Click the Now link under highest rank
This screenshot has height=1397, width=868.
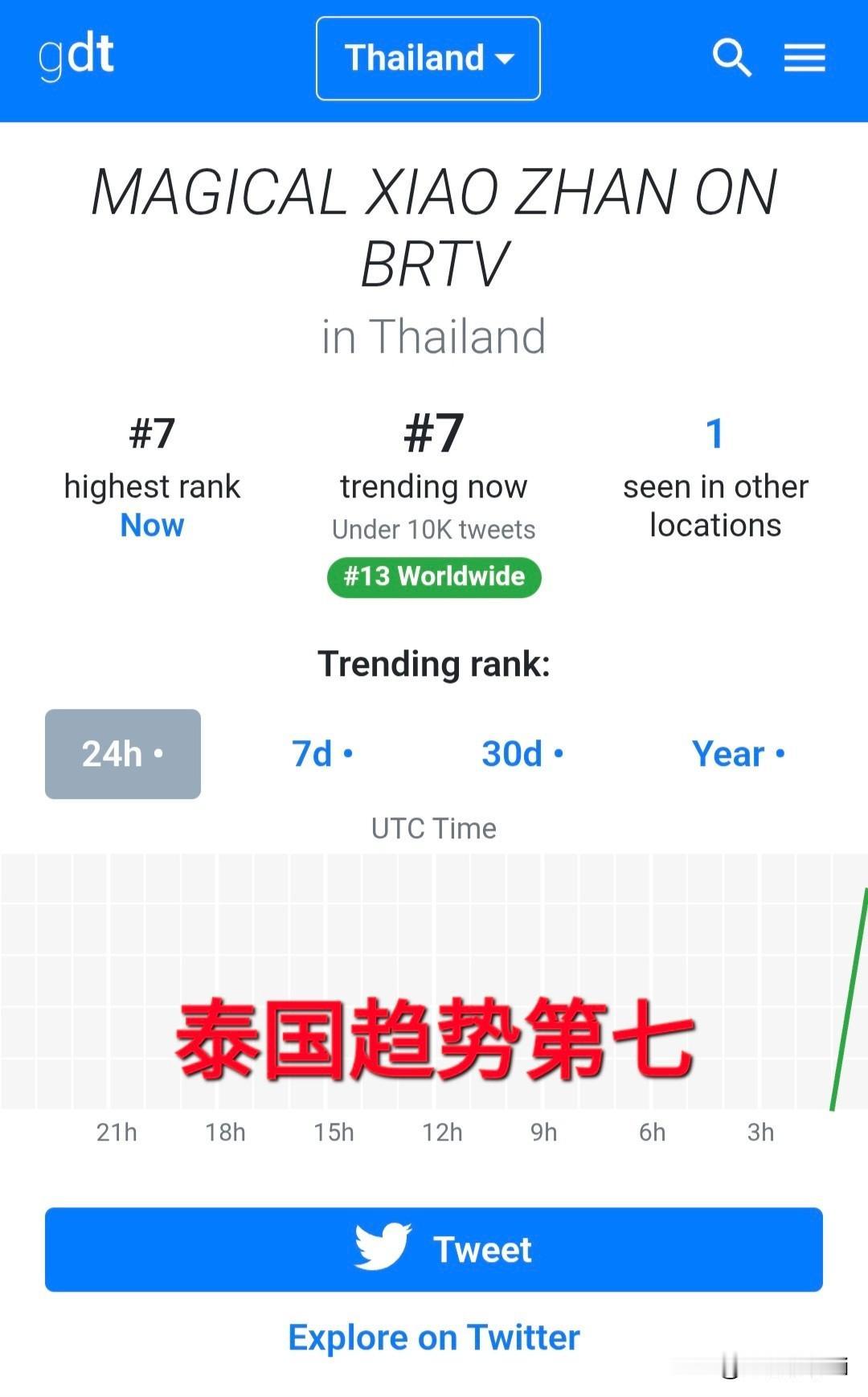[152, 525]
